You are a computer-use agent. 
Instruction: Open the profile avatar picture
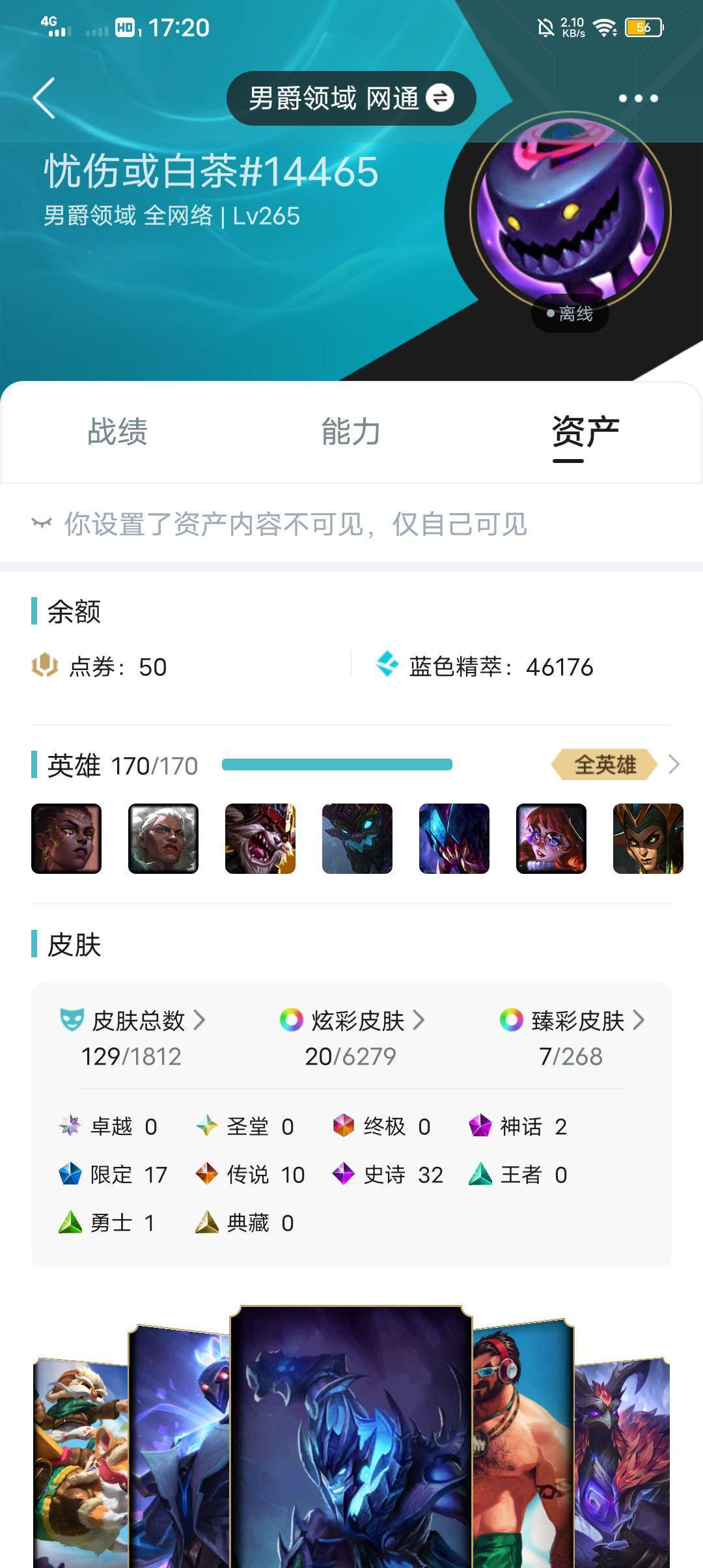pos(570,212)
